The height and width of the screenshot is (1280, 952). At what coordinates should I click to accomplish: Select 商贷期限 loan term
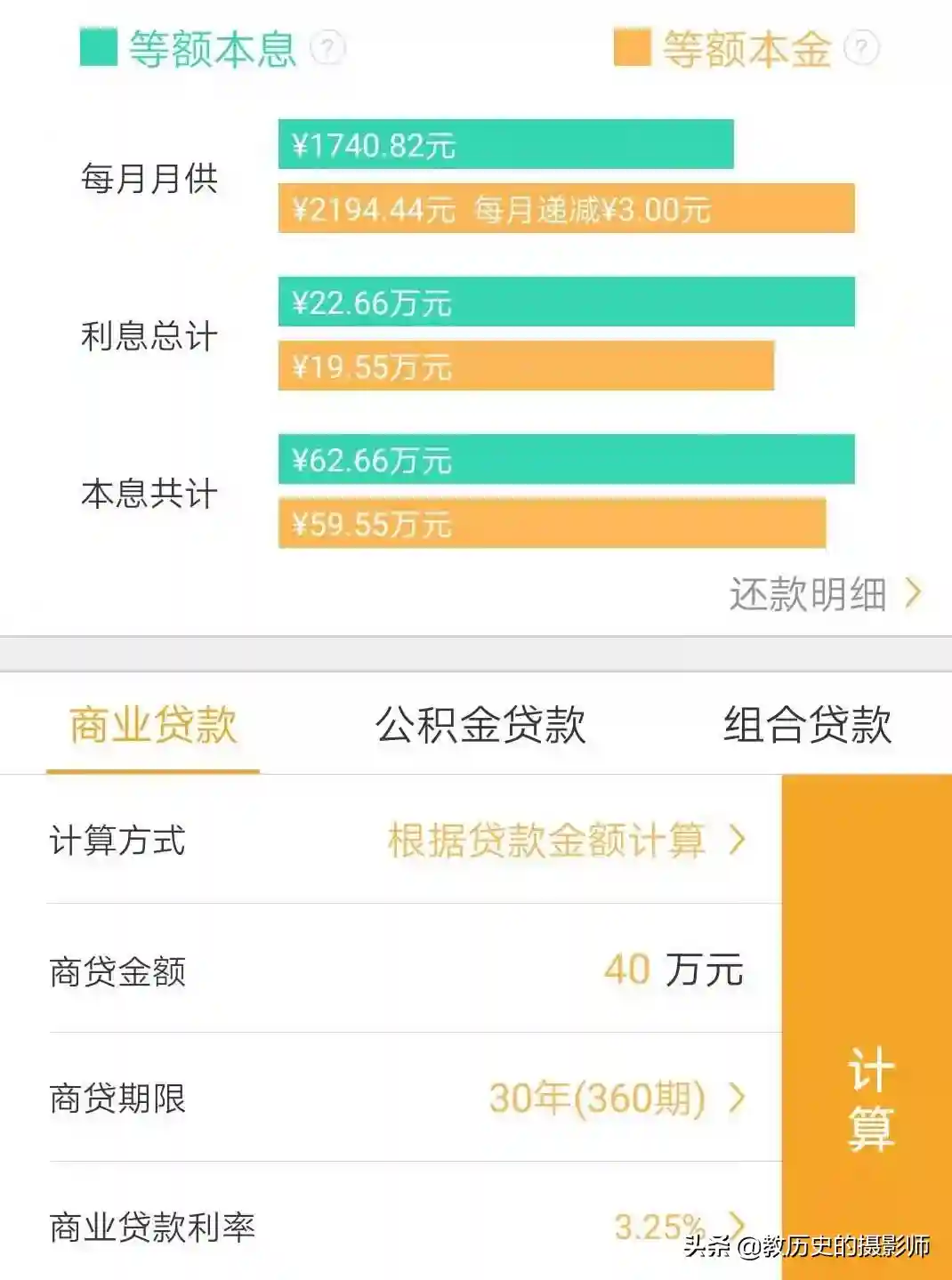[x=616, y=1099]
